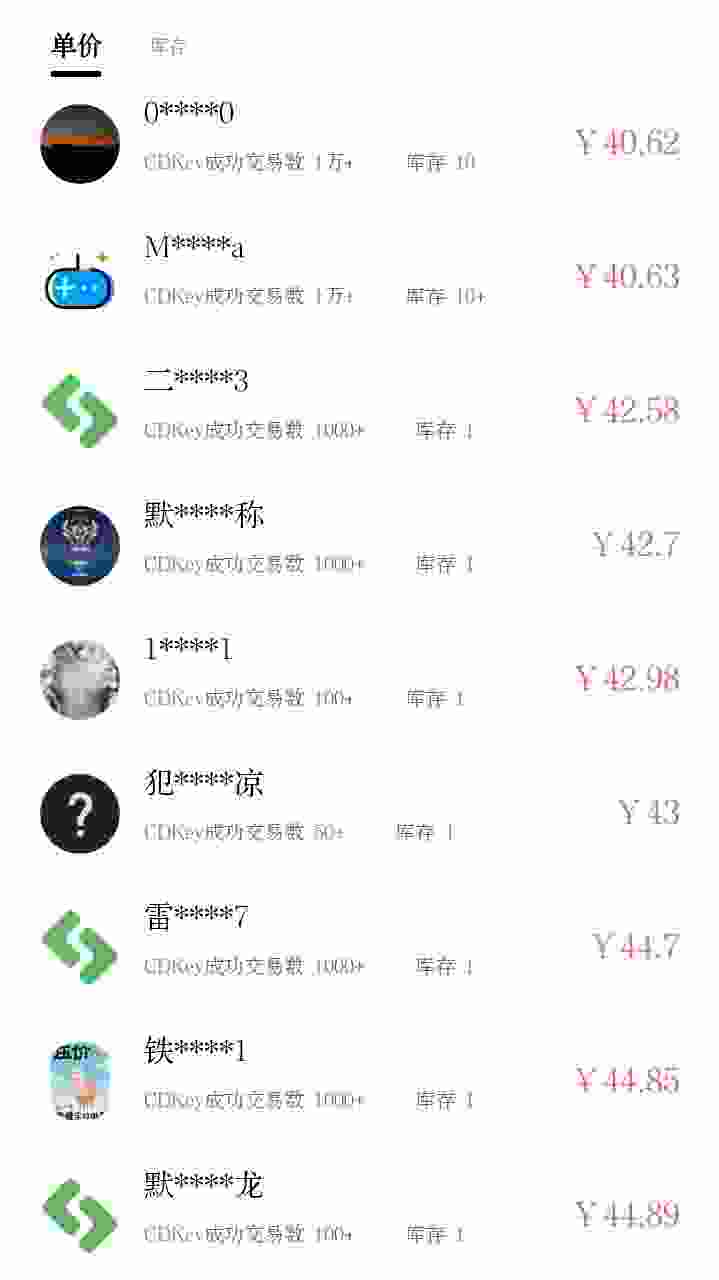
Task: Choose seller M****a's ¥40.63 listing
Action: tap(360, 276)
